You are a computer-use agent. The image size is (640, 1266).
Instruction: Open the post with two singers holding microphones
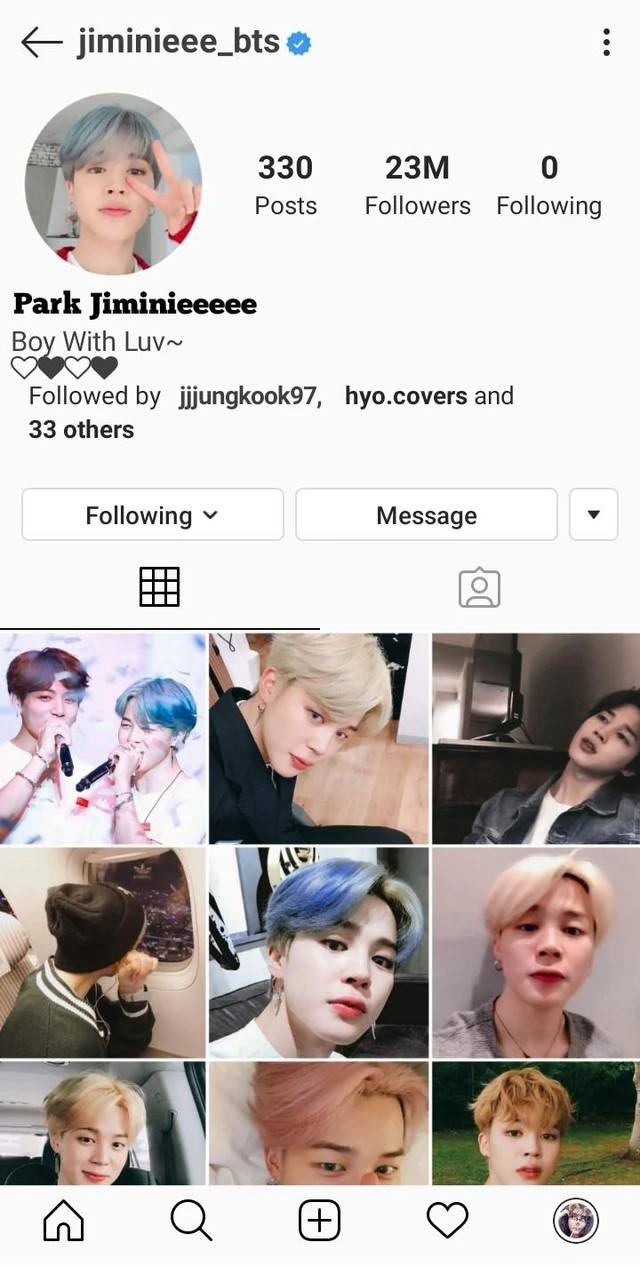point(103,739)
